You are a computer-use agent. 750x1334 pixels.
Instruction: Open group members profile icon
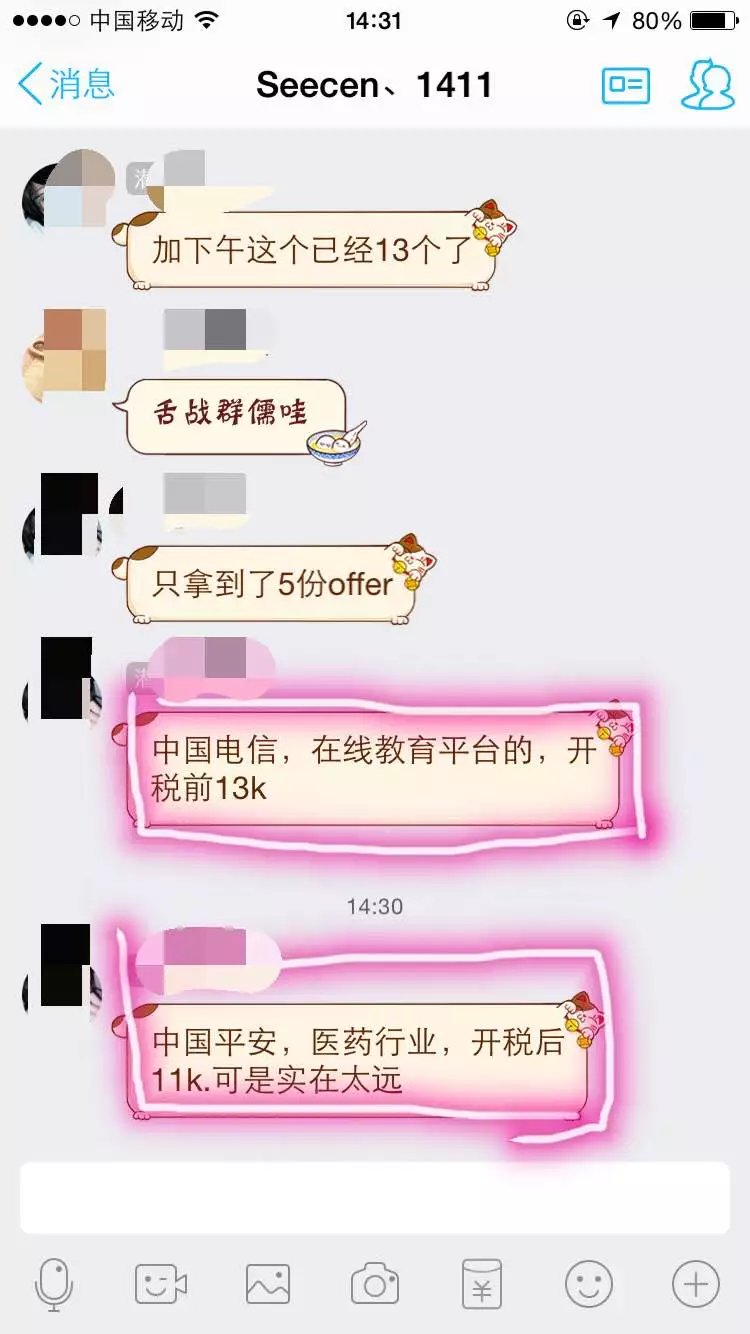click(707, 84)
